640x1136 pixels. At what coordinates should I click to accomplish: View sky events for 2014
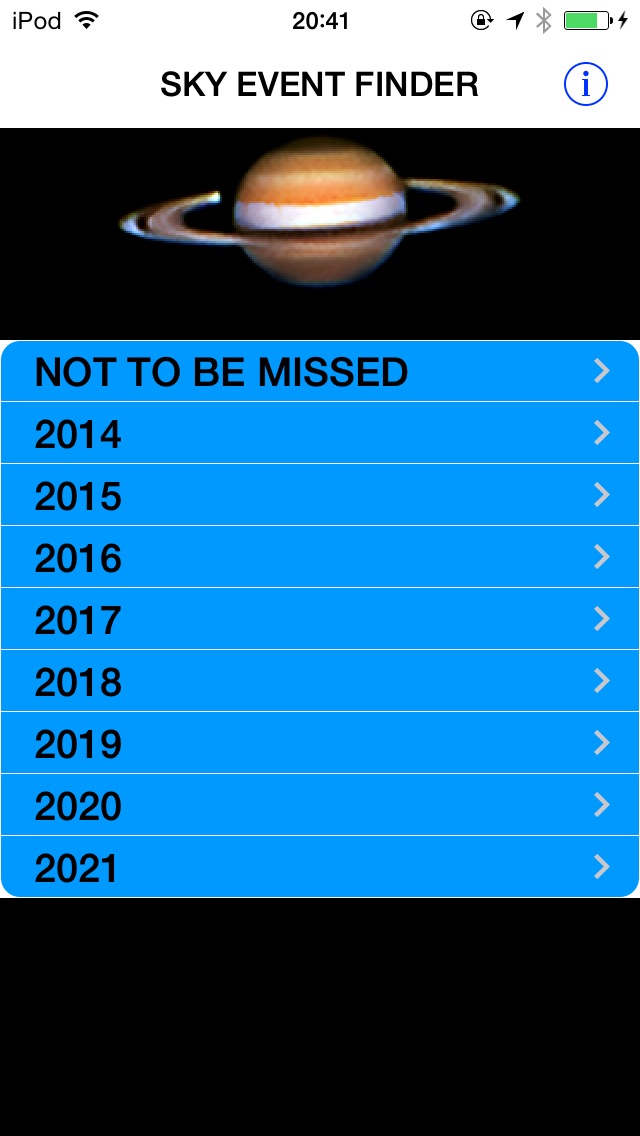coord(320,434)
